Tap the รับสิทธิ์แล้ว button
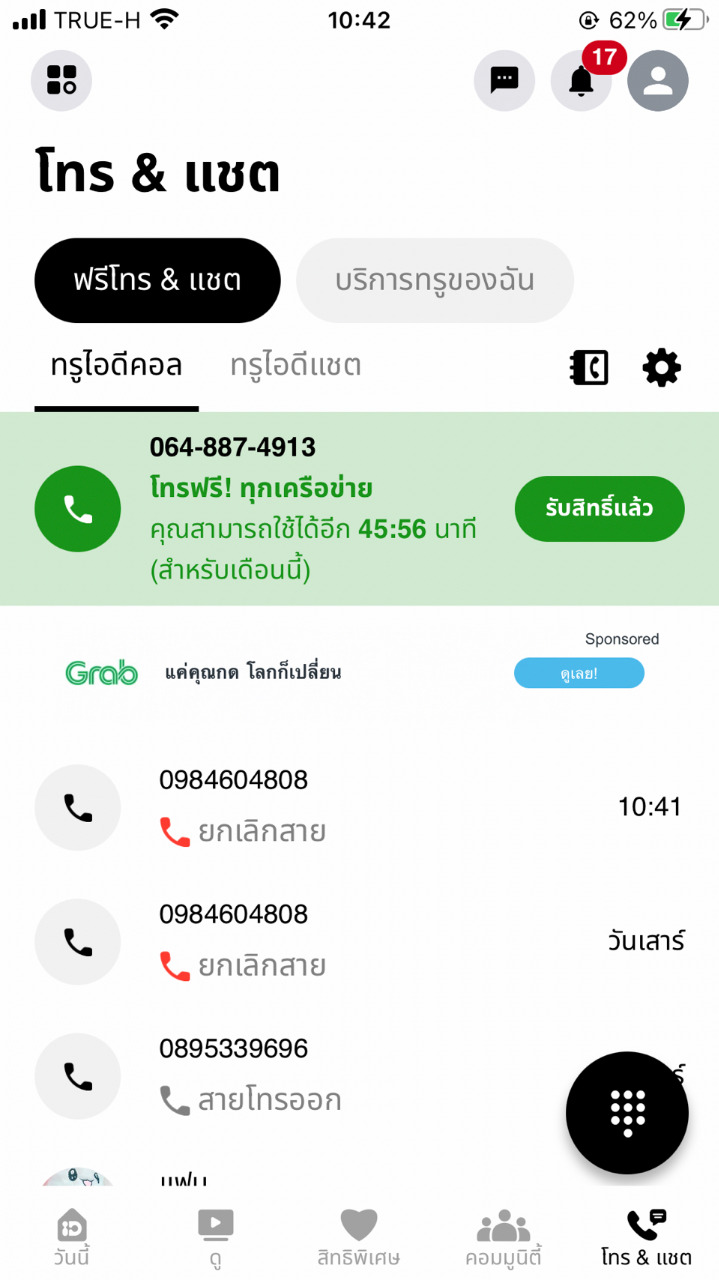The image size is (719, 1280). pos(599,508)
